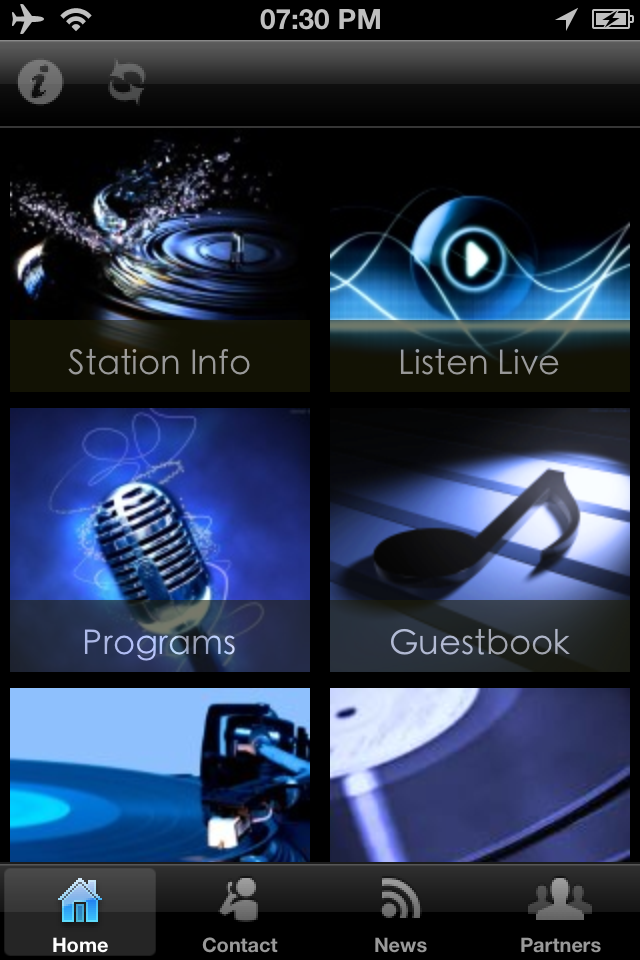The height and width of the screenshot is (960, 640).
Task: Open the info icon in the toolbar
Action: tap(40, 83)
